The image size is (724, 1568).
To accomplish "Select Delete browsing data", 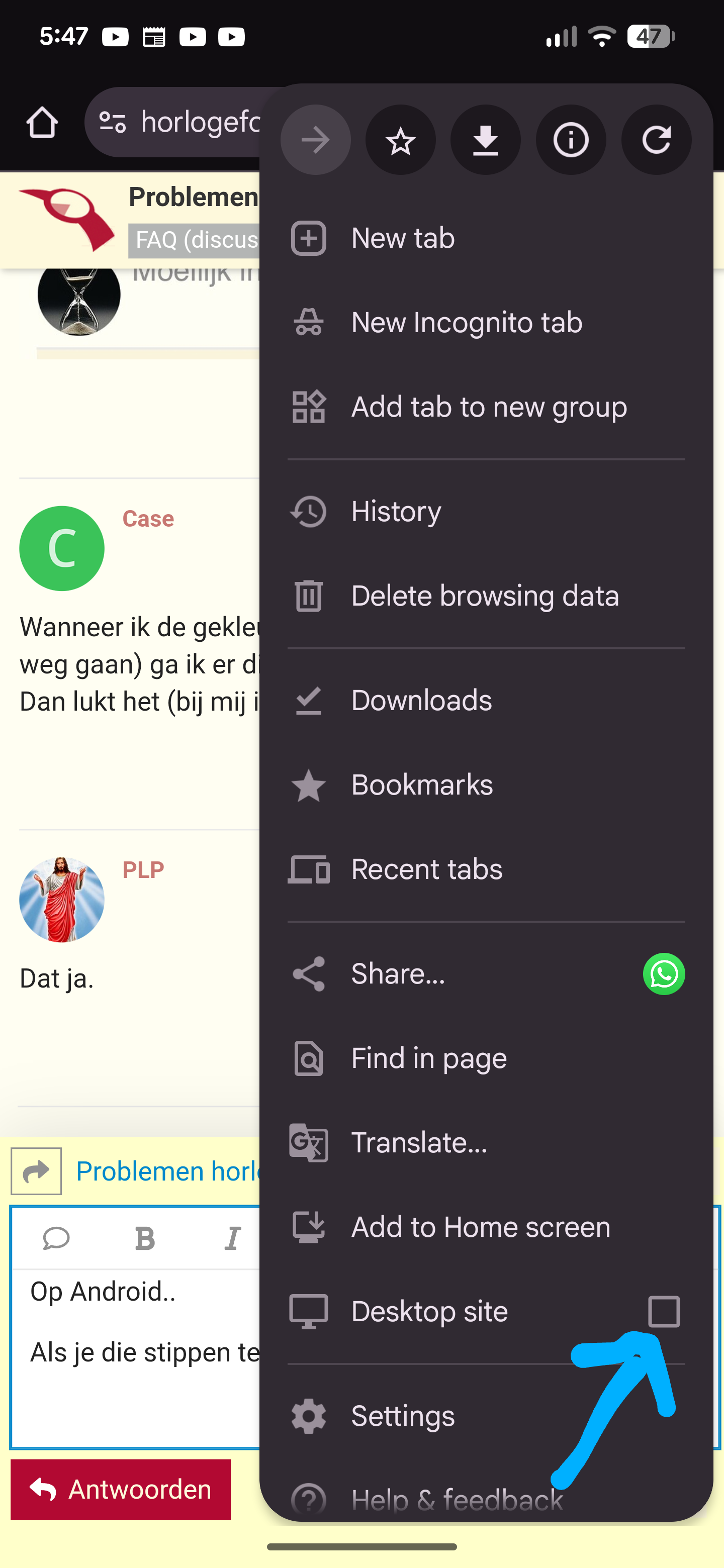I will pyautogui.click(x=485, y=596).
